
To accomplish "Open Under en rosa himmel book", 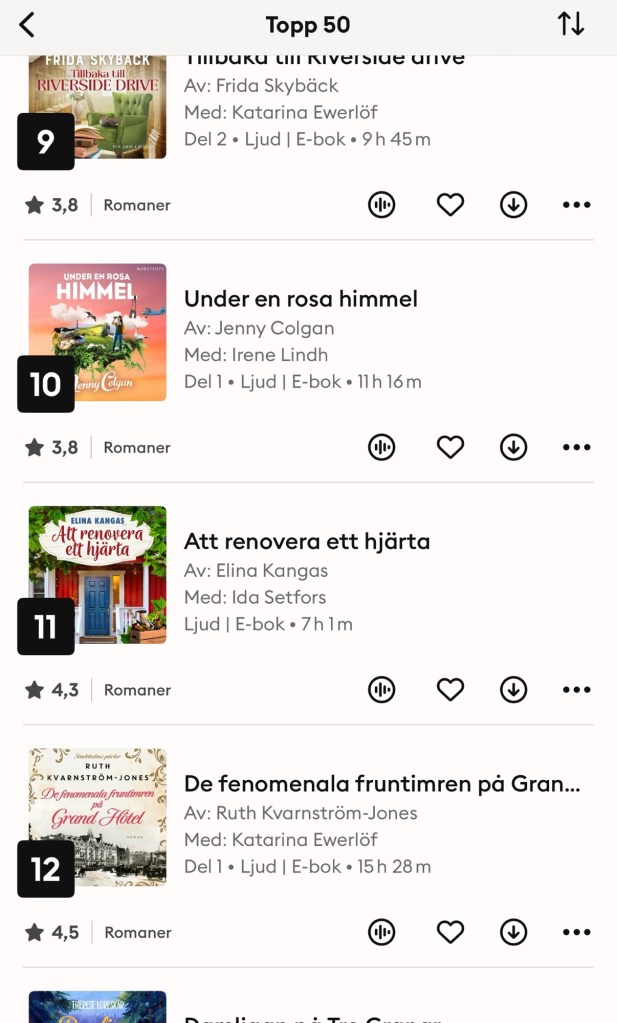I will 300,299.
